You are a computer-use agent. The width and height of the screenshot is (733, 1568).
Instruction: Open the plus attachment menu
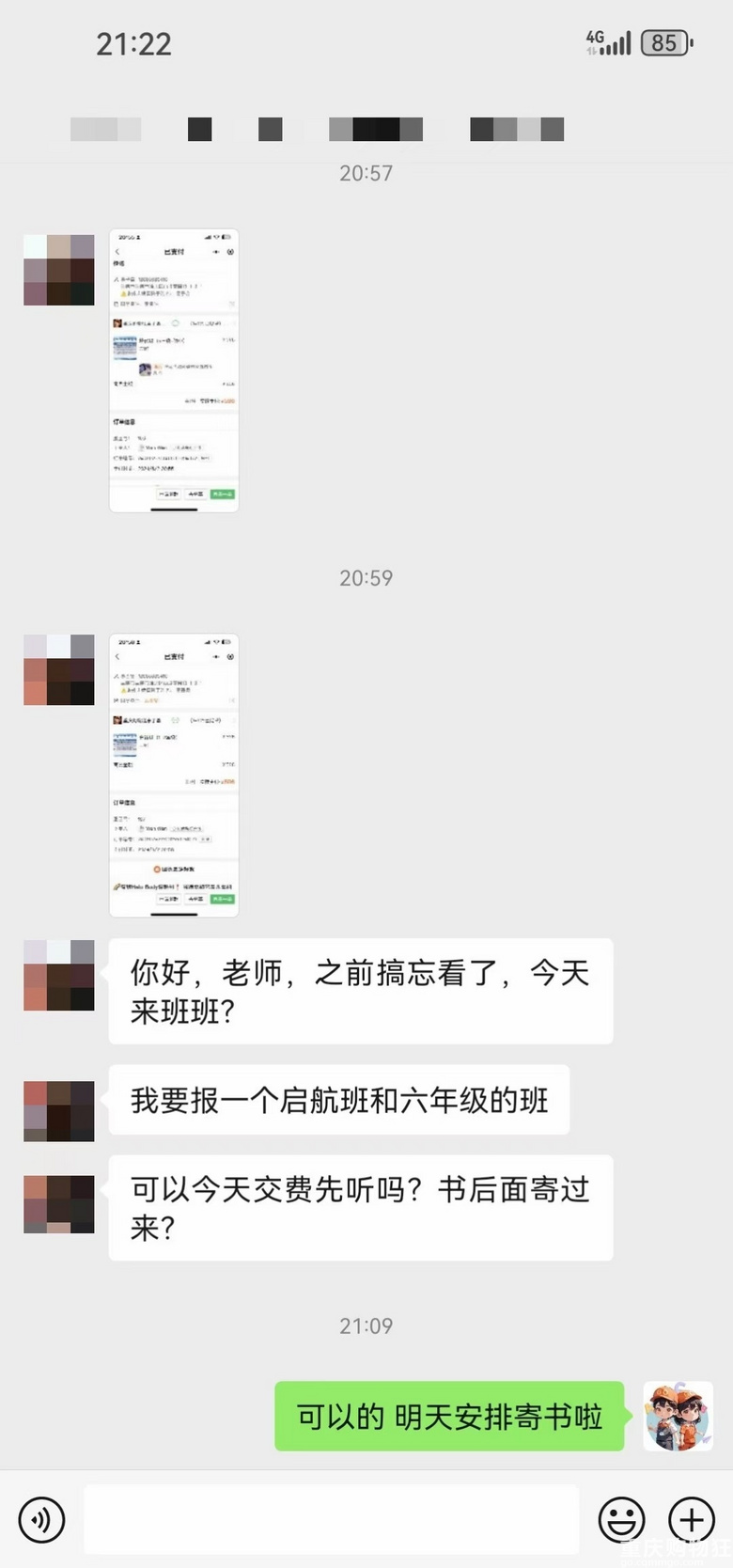point(692,1519)
